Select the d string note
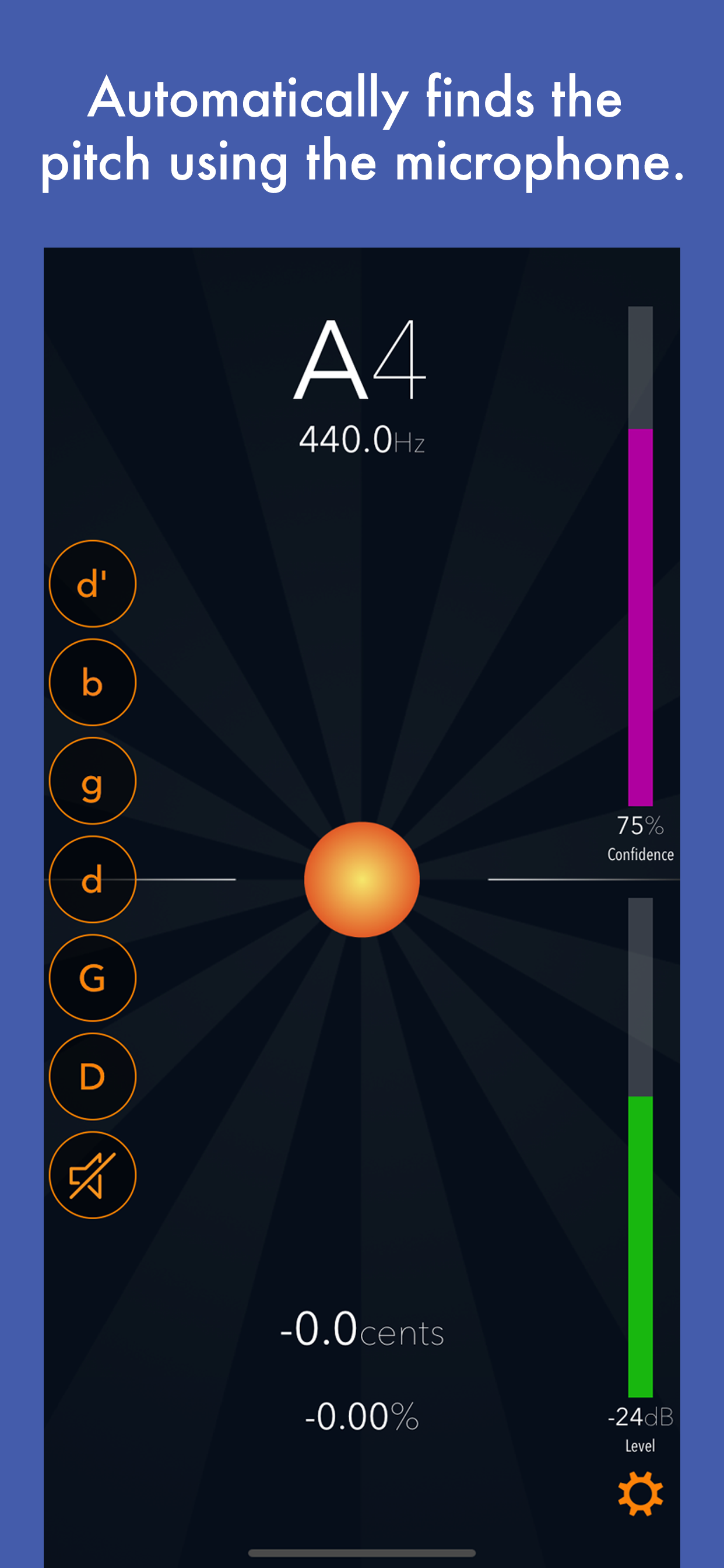Image resolution: width=724 pixels, height=1568 pixels. point(93,878)
